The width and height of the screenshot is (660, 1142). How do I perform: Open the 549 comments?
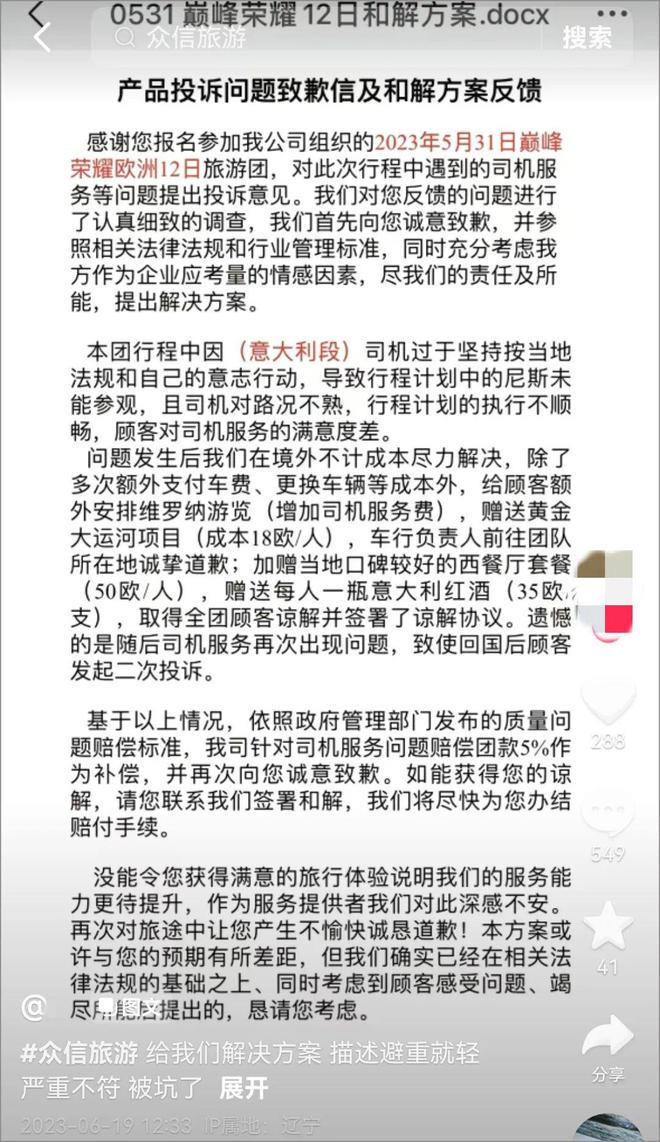[608, 815]
